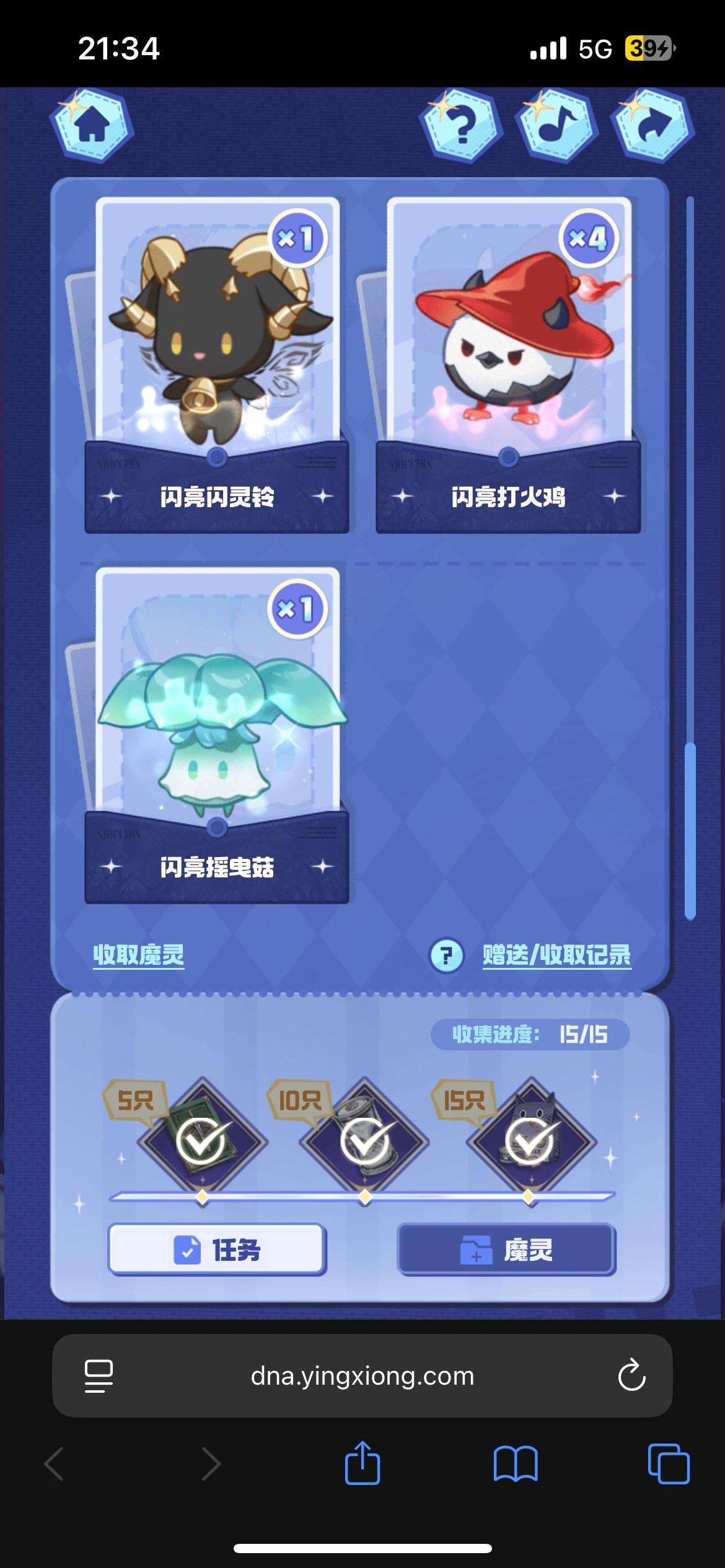Open the browser share sheet

tap(362, 1464)
